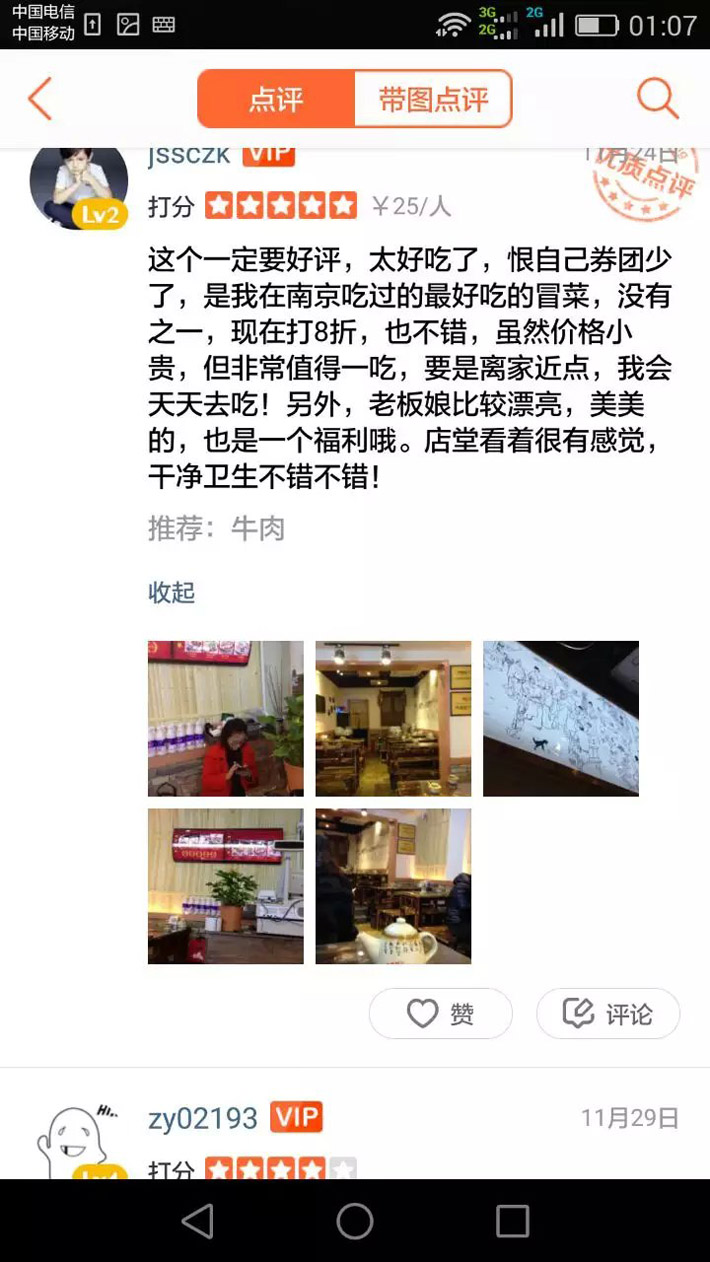The image size is (710, 1262).
Task: View the restaurant interior dining room photo
Action: (393, 718)
